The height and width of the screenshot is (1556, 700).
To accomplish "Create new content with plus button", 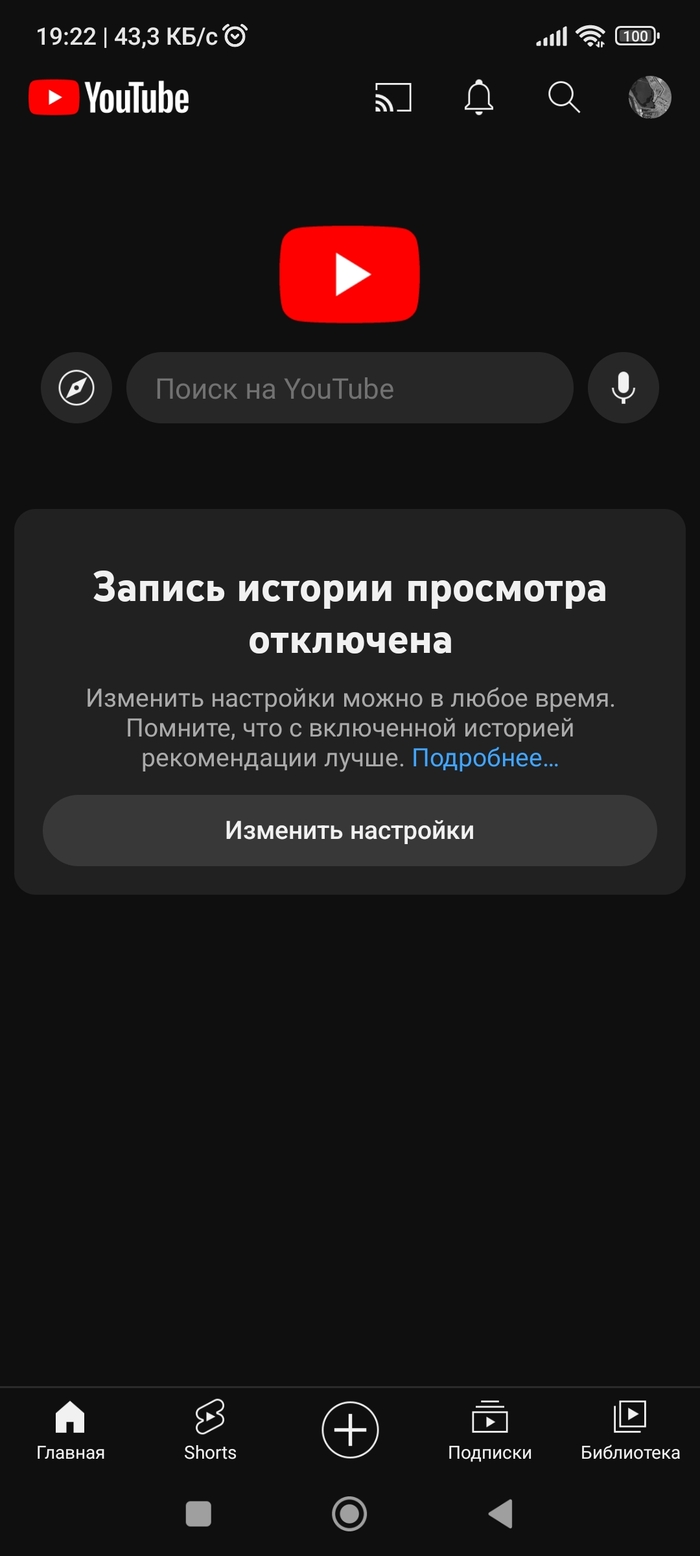I will coord(350,1429).
